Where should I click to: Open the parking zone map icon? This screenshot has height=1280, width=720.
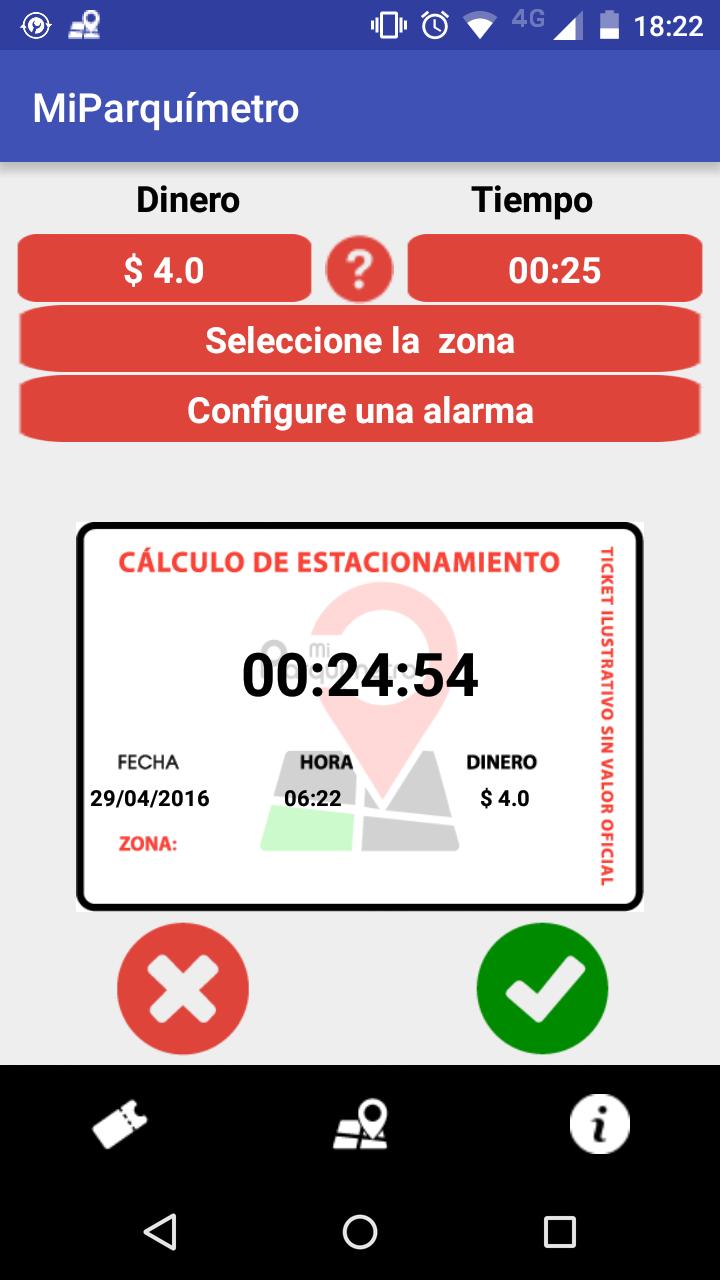359,1124
